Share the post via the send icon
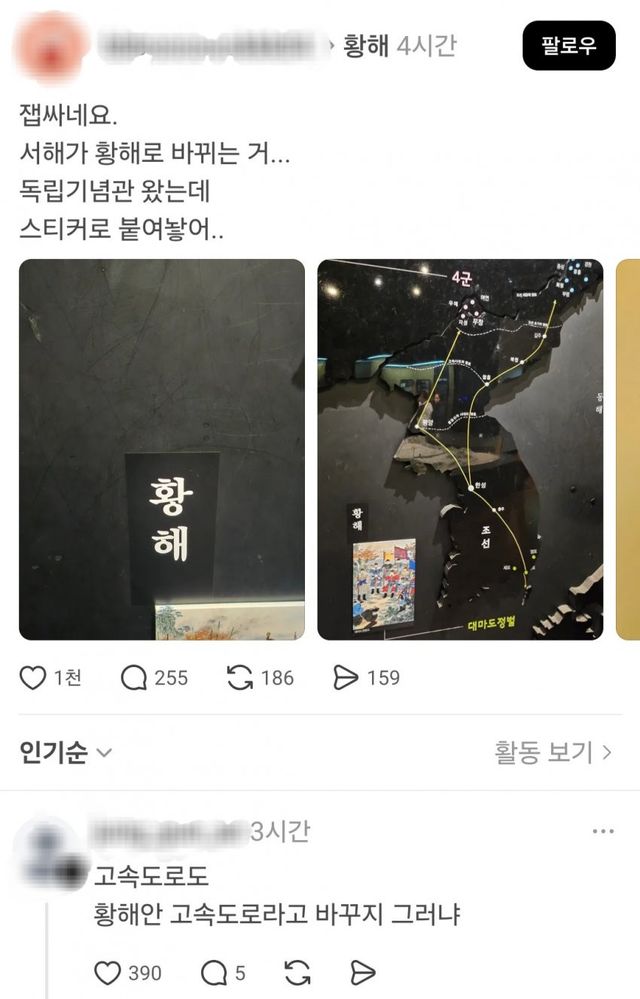This screenshot has height=999, width=640. 346,678
